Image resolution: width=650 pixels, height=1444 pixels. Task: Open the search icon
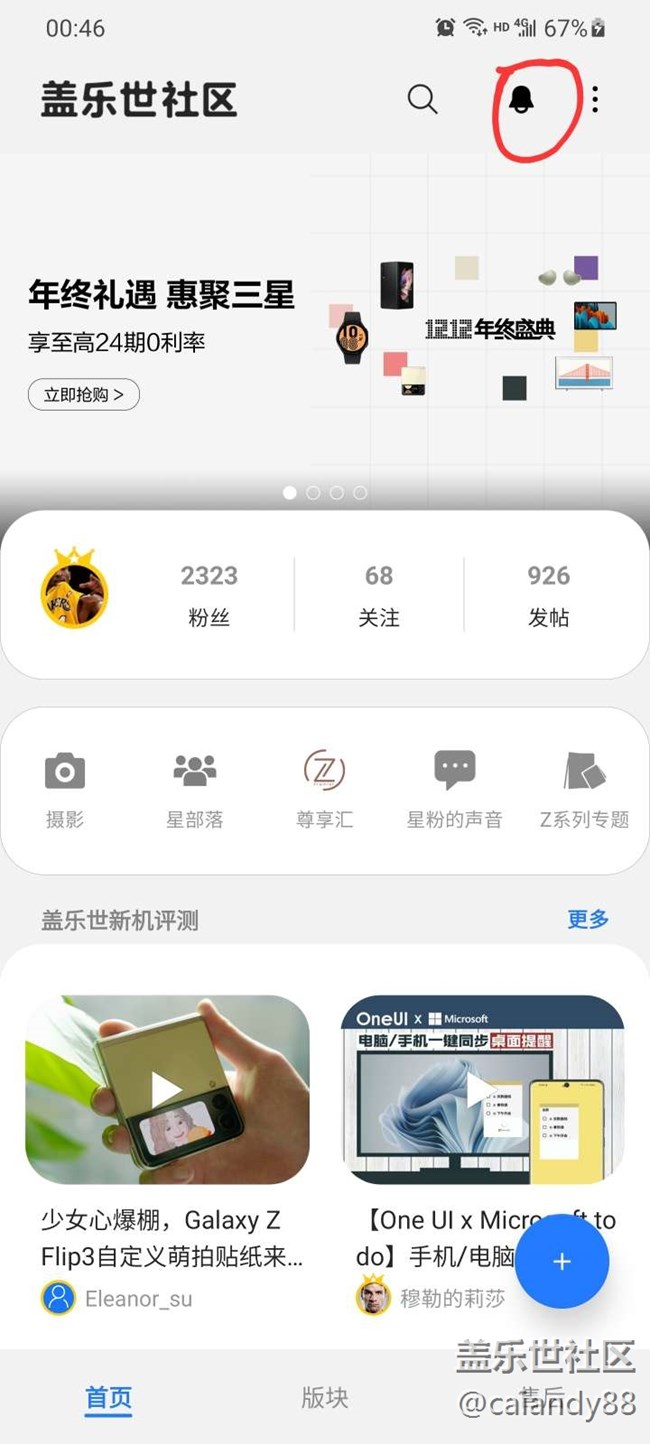[422, 99]
